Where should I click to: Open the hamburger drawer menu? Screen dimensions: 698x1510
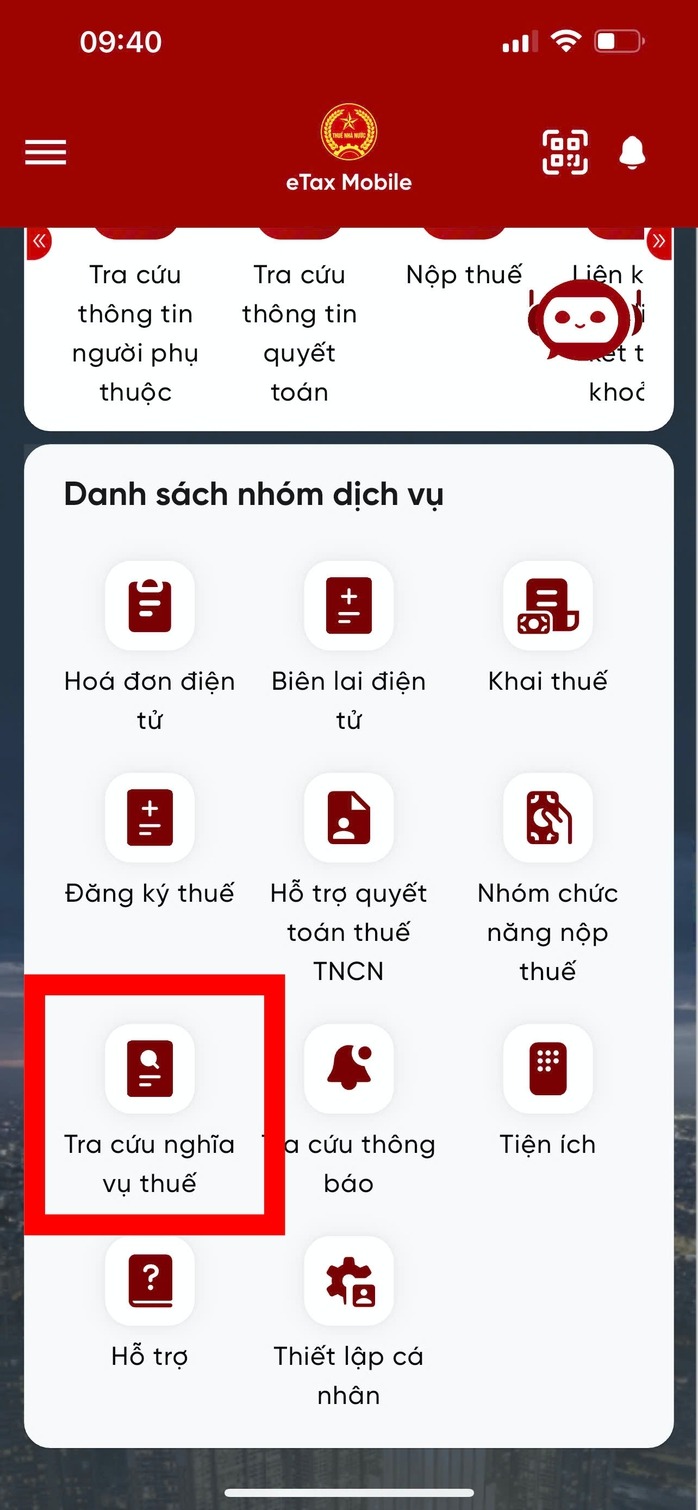(x=46, y=152)
